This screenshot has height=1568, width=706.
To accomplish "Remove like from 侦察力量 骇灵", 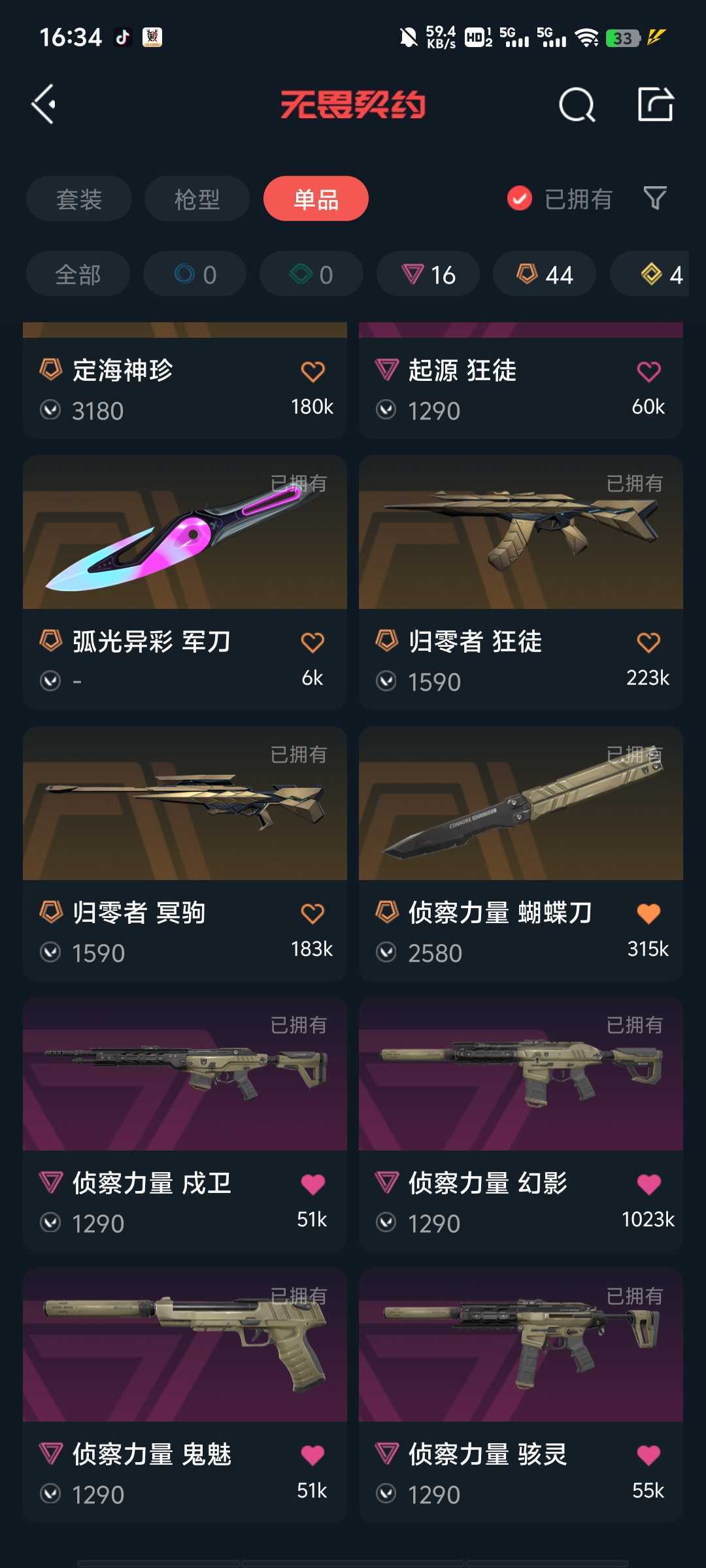I will [x=648, y=1455].
